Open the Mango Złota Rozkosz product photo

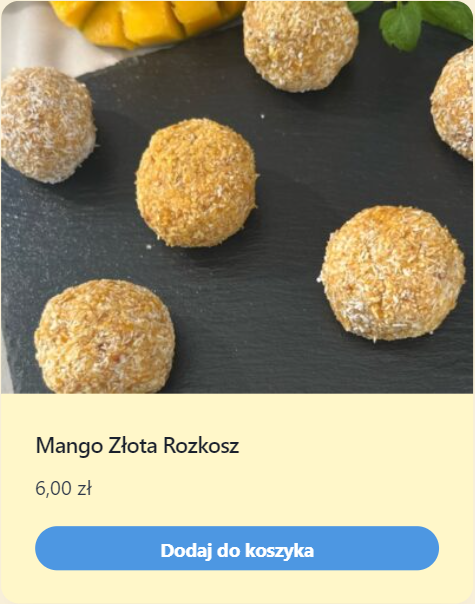click(237, 197)
